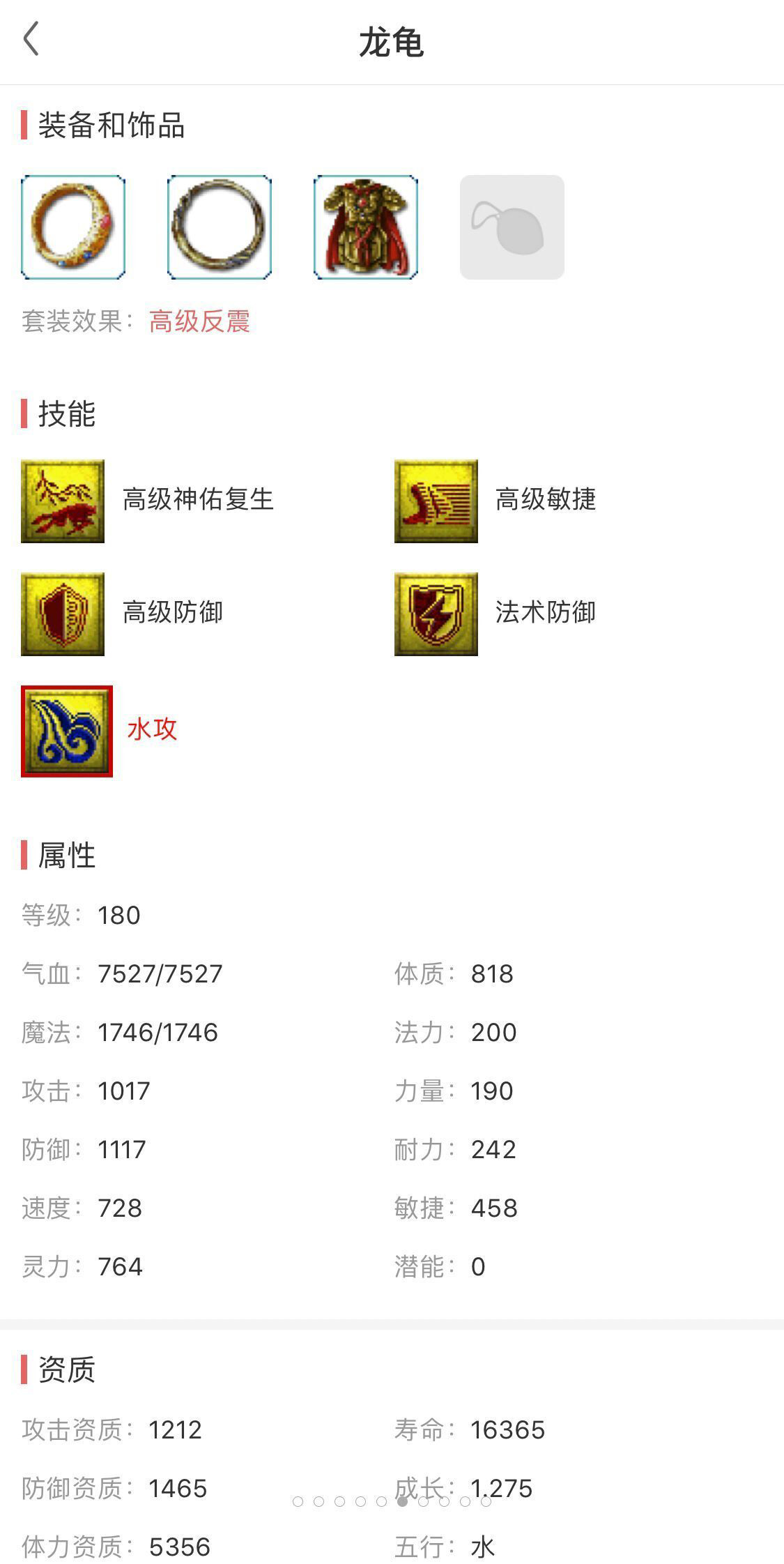View the 高级敏捷 skill icon
Viewport: 784px width, 1564px height.
[436, 501]
